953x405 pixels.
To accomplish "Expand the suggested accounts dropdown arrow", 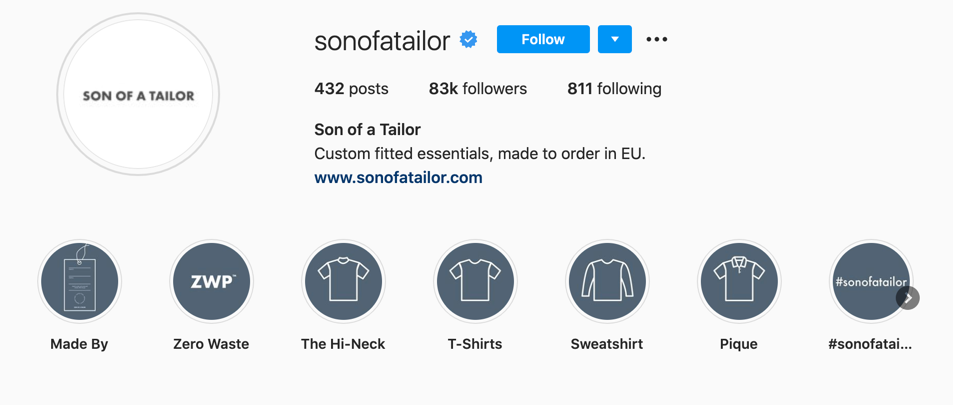I will click(614, 39).
